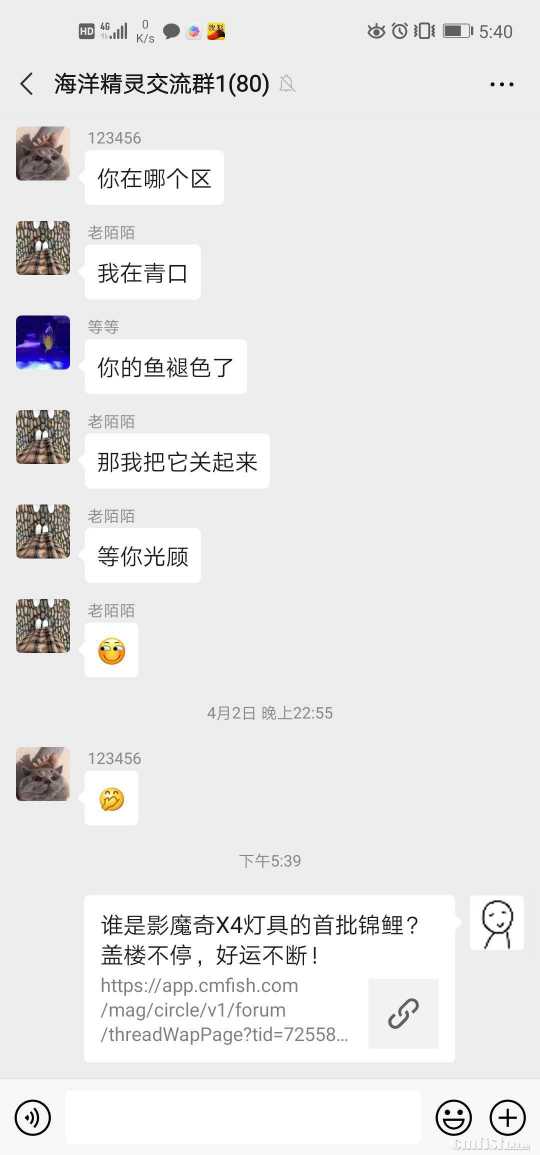The height and width of the screenshot is (1155, 540).
Task: View profile of 等等 via avatar
Action: [43, 343]
